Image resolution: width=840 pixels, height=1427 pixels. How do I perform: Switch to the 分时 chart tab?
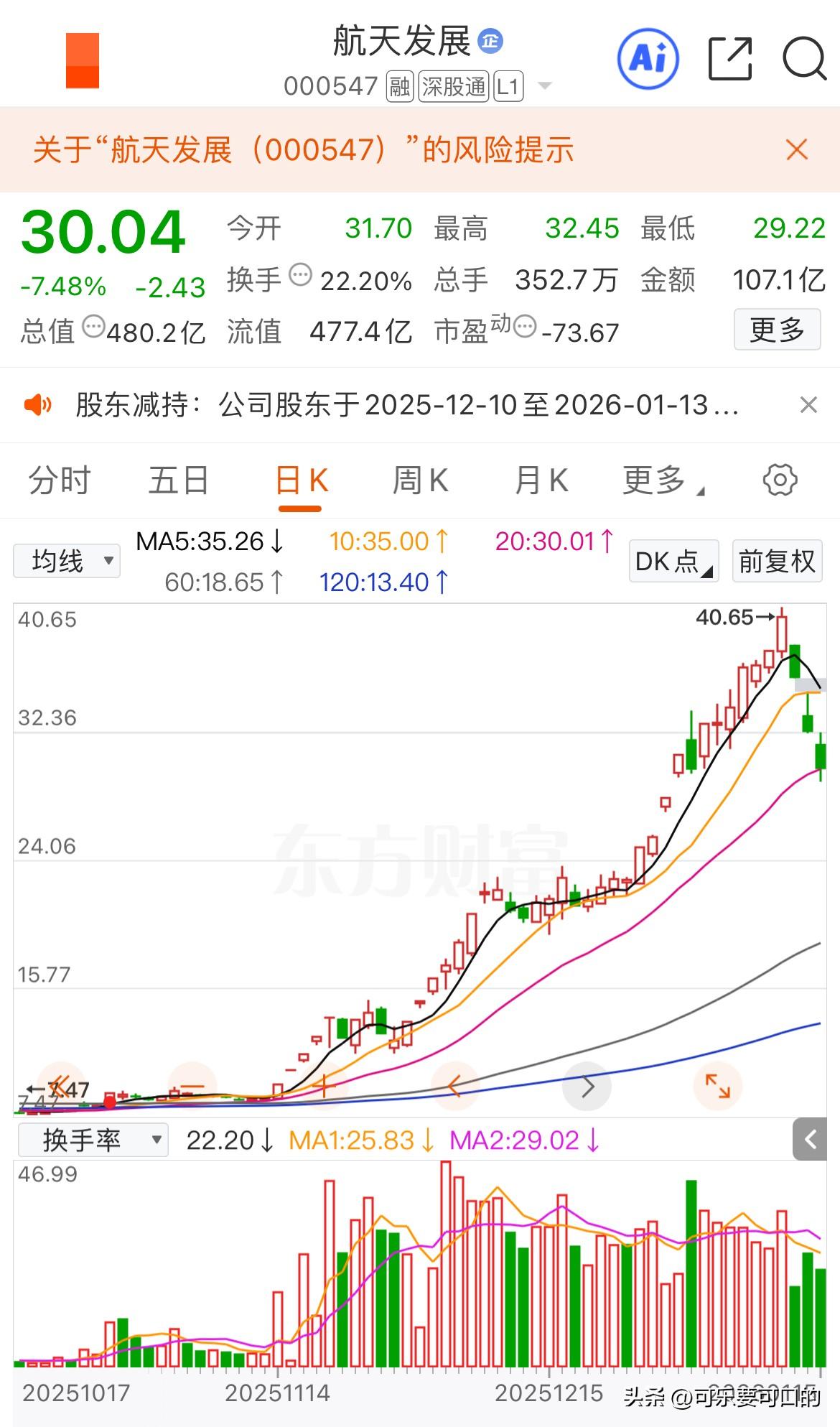[60, 480]
